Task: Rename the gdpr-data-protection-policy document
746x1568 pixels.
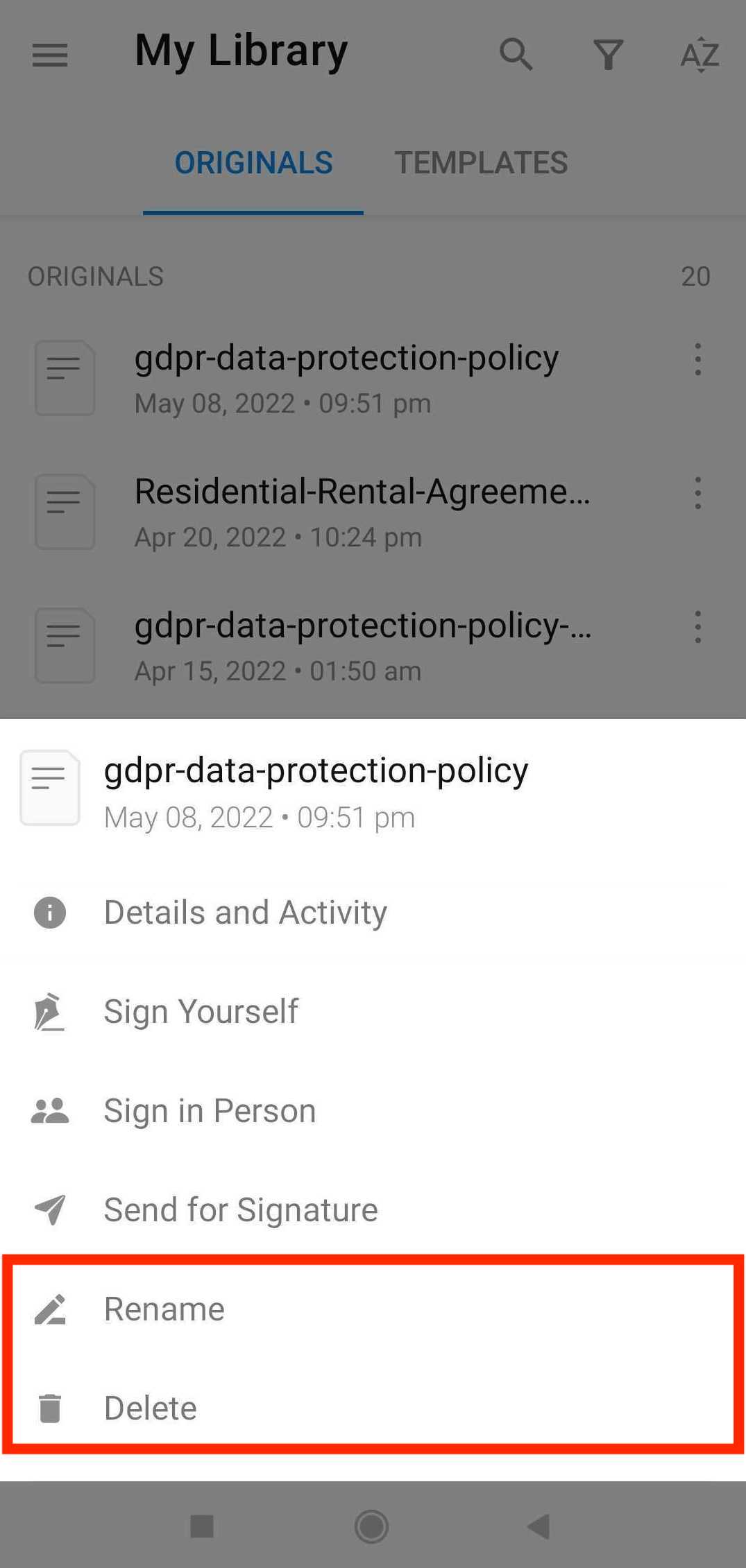Action: click(373, 1309)
